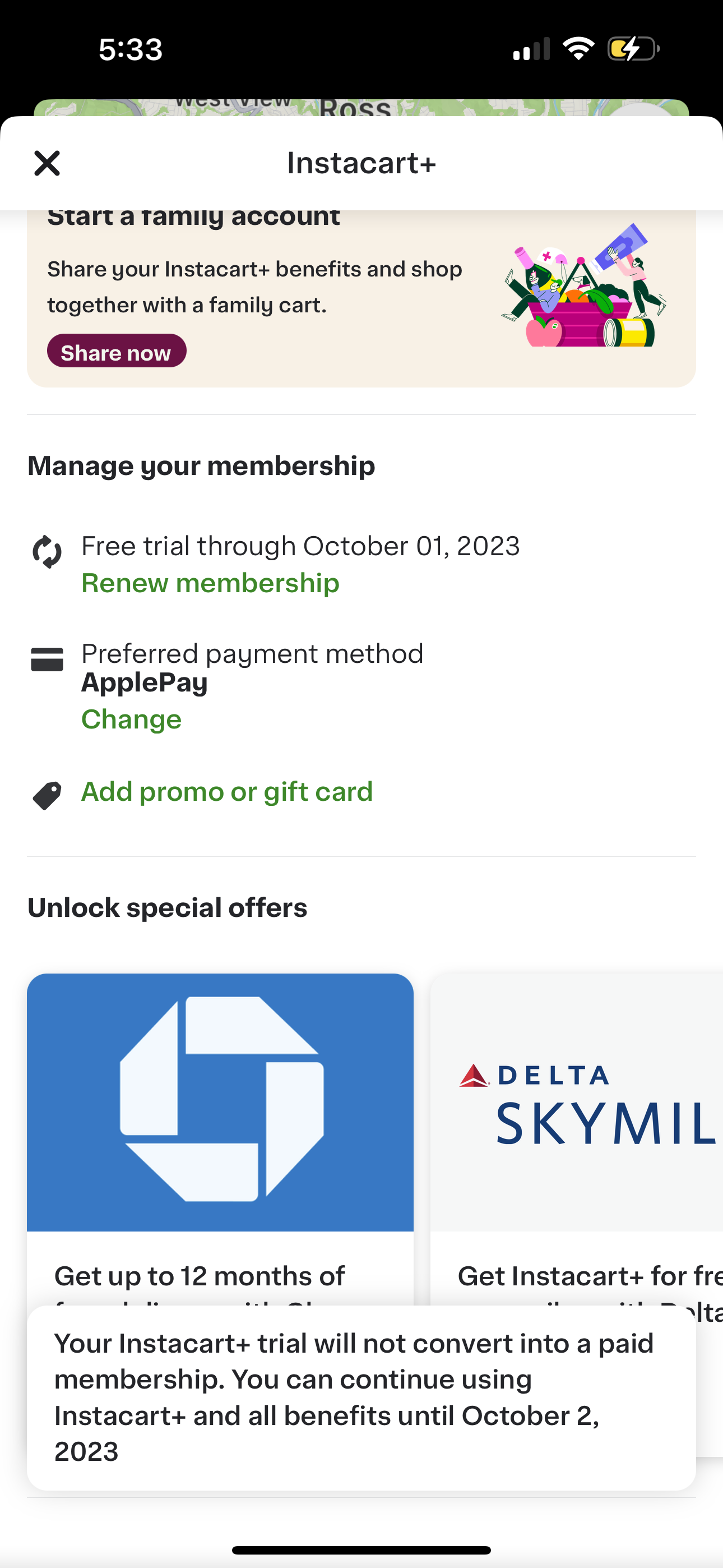The image size is (723, 1568).
Task: Open Add promo or gift card
Action: (226, 791)
